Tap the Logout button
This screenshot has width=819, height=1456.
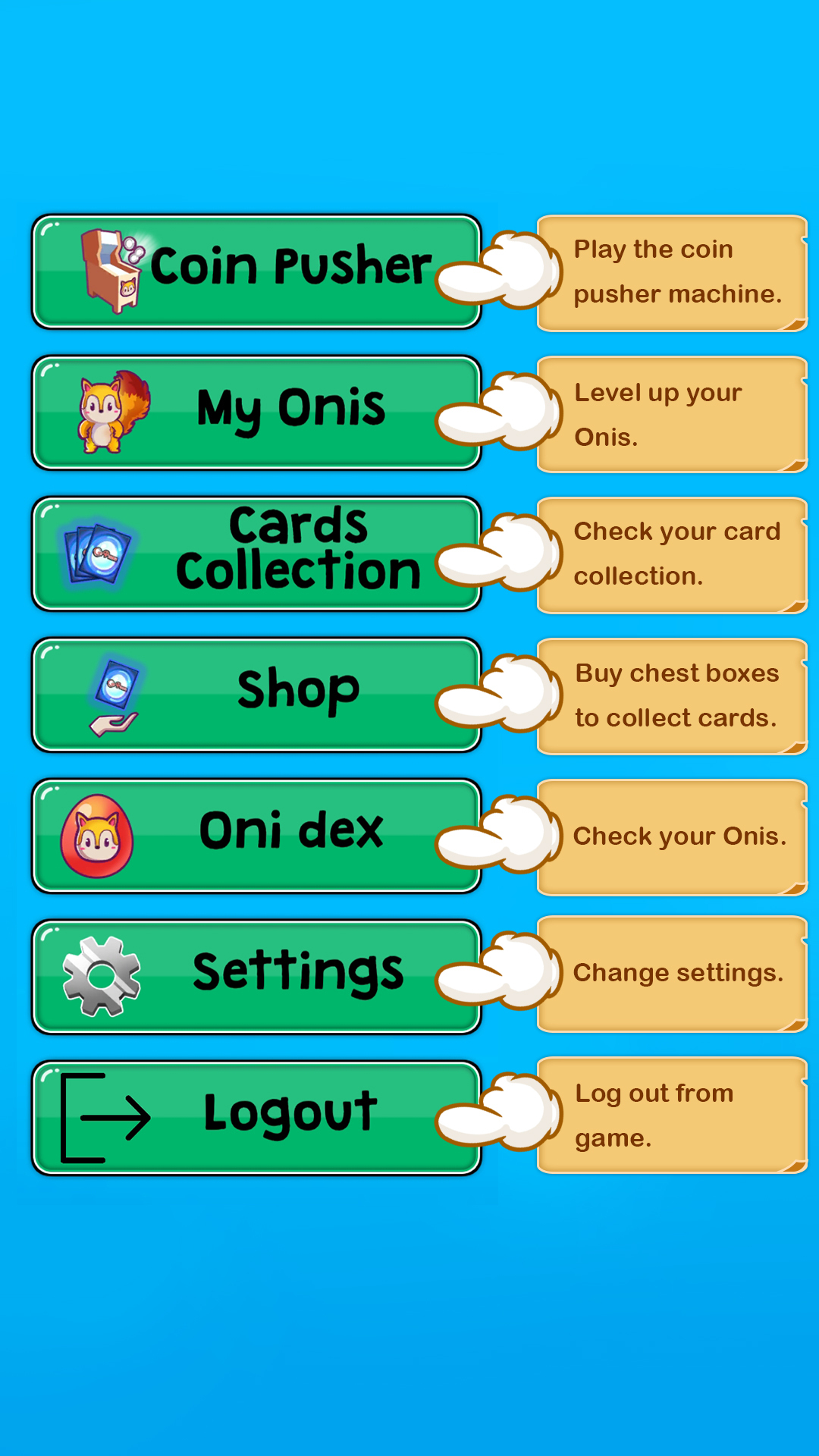256,1118
